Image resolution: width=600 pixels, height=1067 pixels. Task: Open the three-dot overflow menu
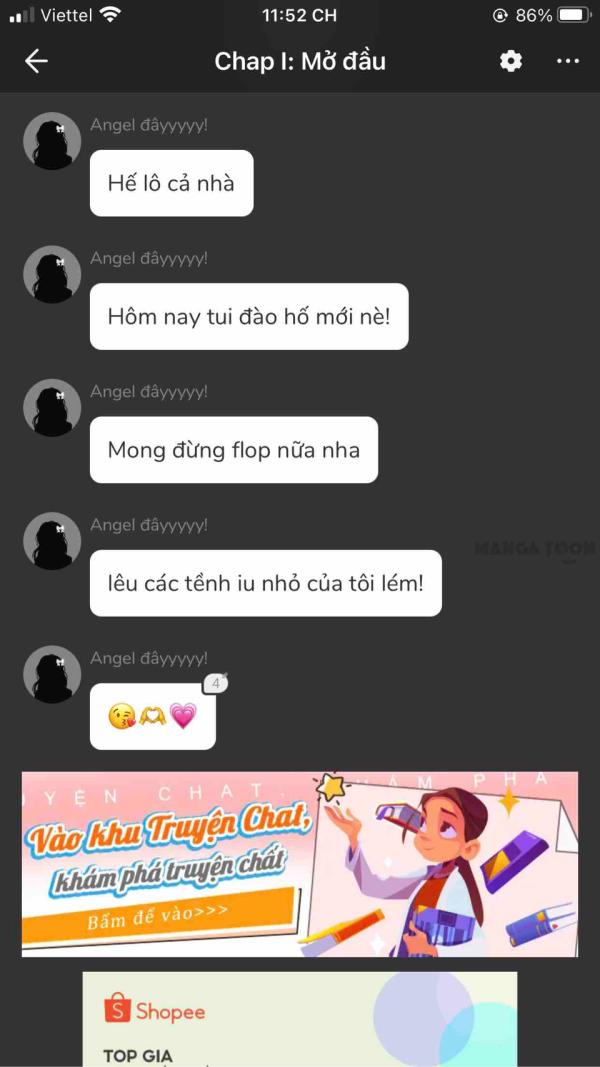(568, 61)
